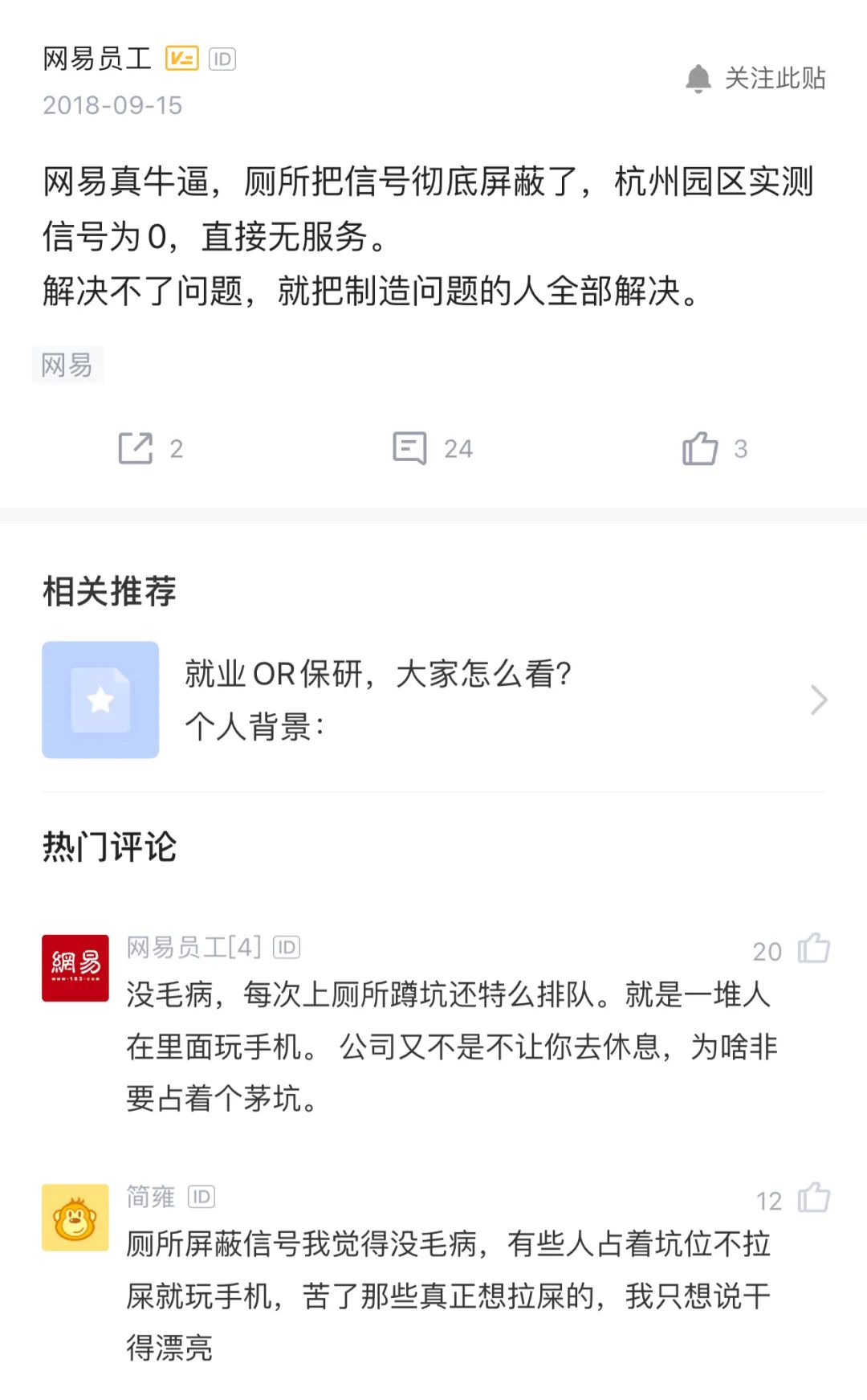Image resolution: width=867 pixels, height=1400 pixels.
Task: Open the 网易 topic tag
Action: (x=67, y=365)
